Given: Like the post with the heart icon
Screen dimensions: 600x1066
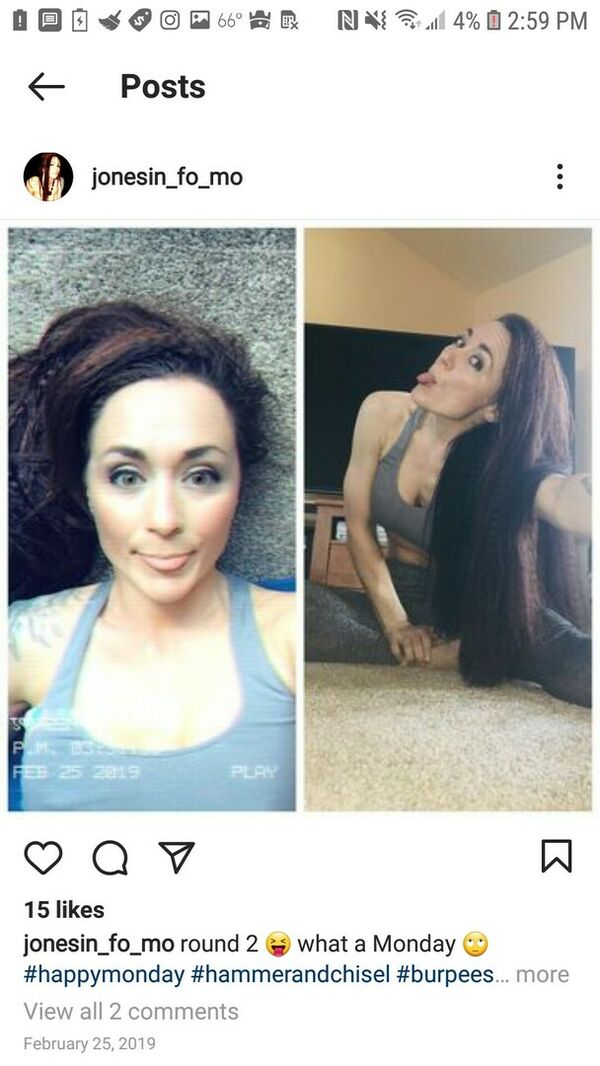Looking at the screenshot, I should pyautogui.click(x=43, y=857).
